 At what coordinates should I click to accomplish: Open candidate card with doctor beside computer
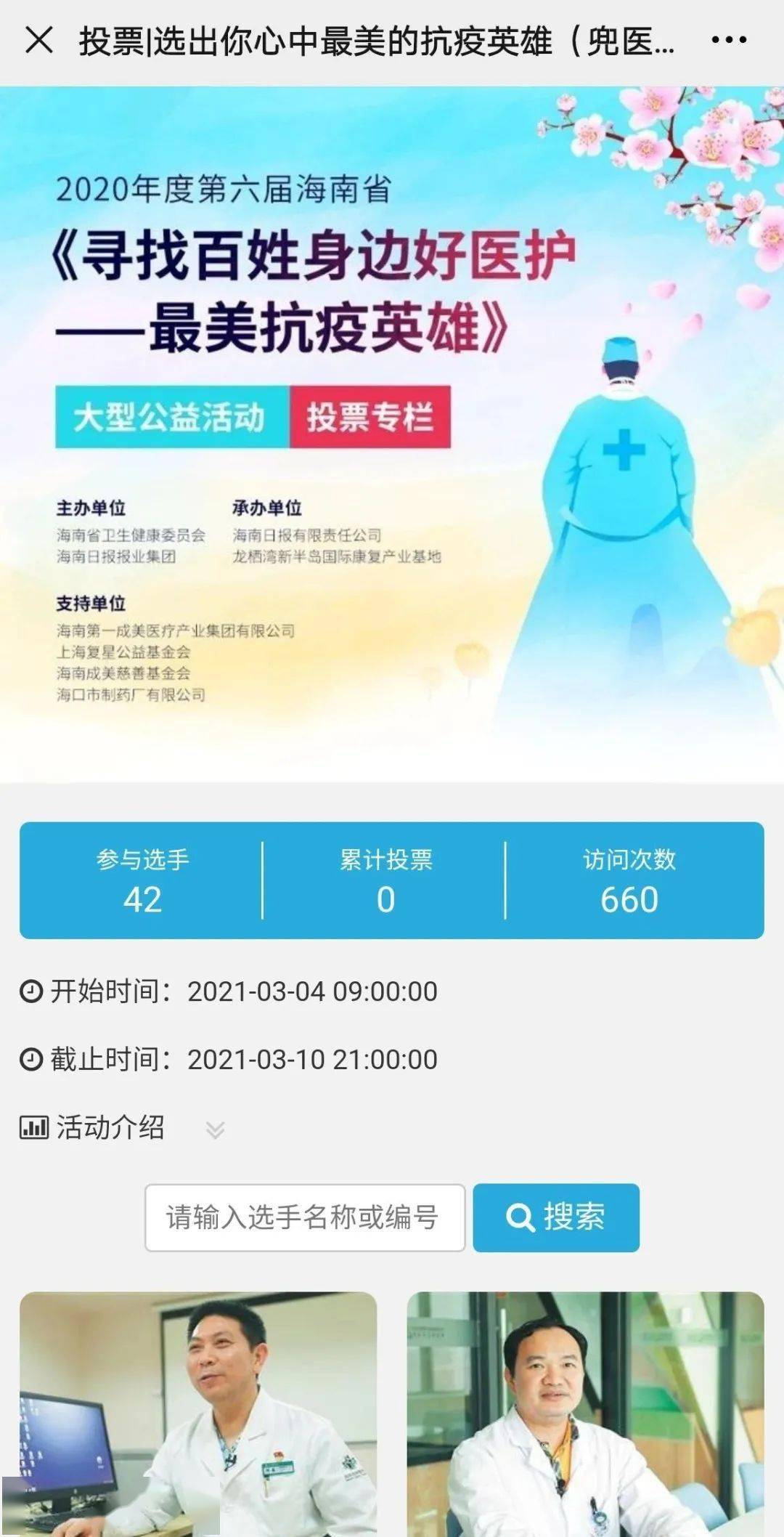tap(198, 1413)
